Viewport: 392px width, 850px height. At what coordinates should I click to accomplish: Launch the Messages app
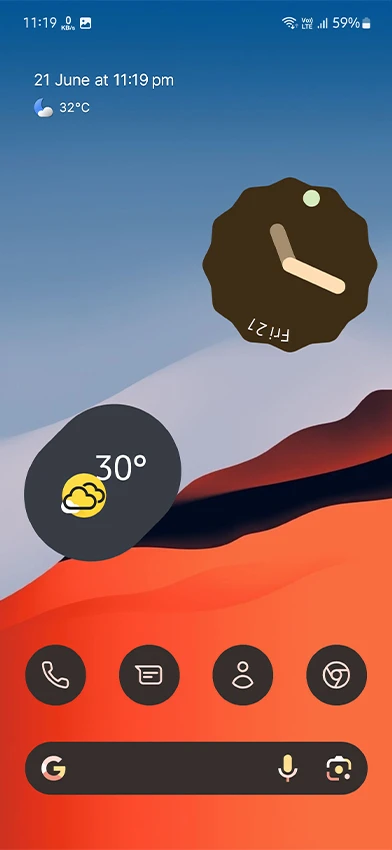(x=149, y=675)
